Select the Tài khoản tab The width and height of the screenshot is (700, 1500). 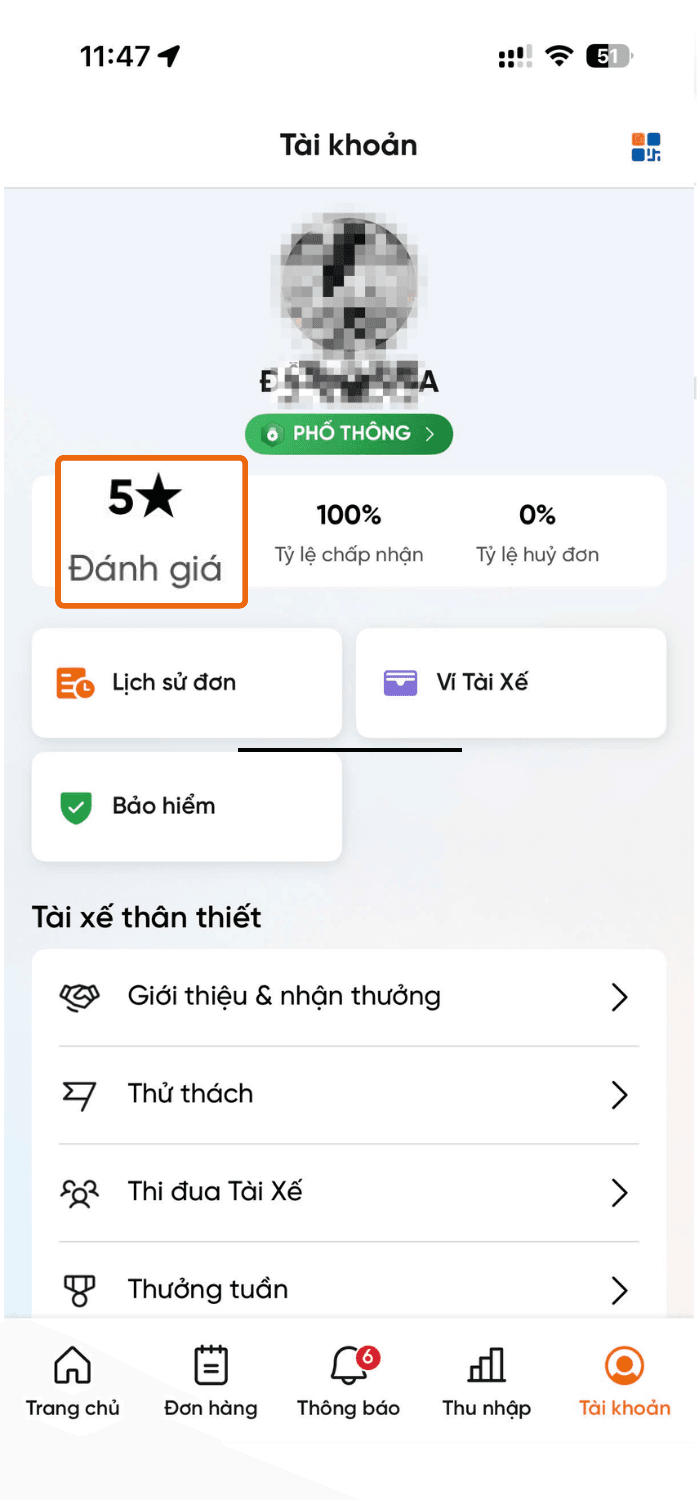coord(625,1382)
